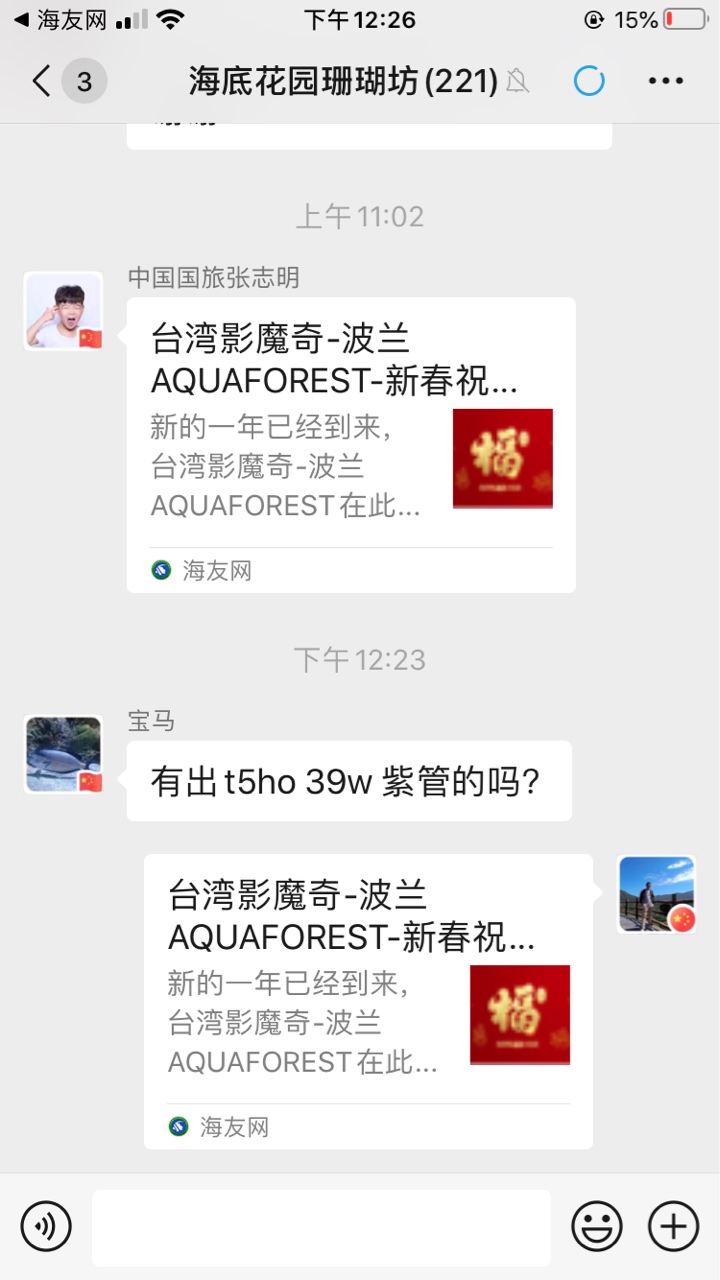Go back to the chat list
This screenshot has height=1280, width=720.
click(42, 81)
